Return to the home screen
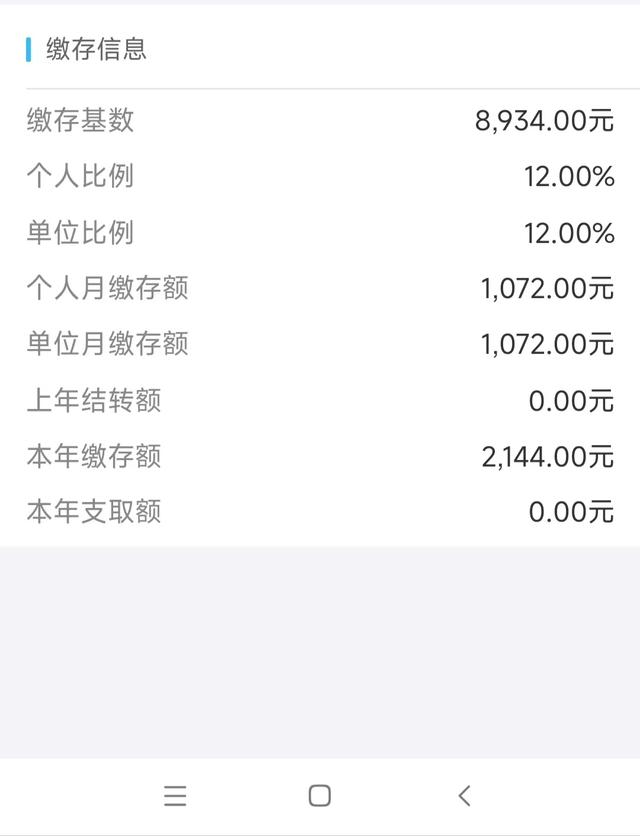 point(320,795)
